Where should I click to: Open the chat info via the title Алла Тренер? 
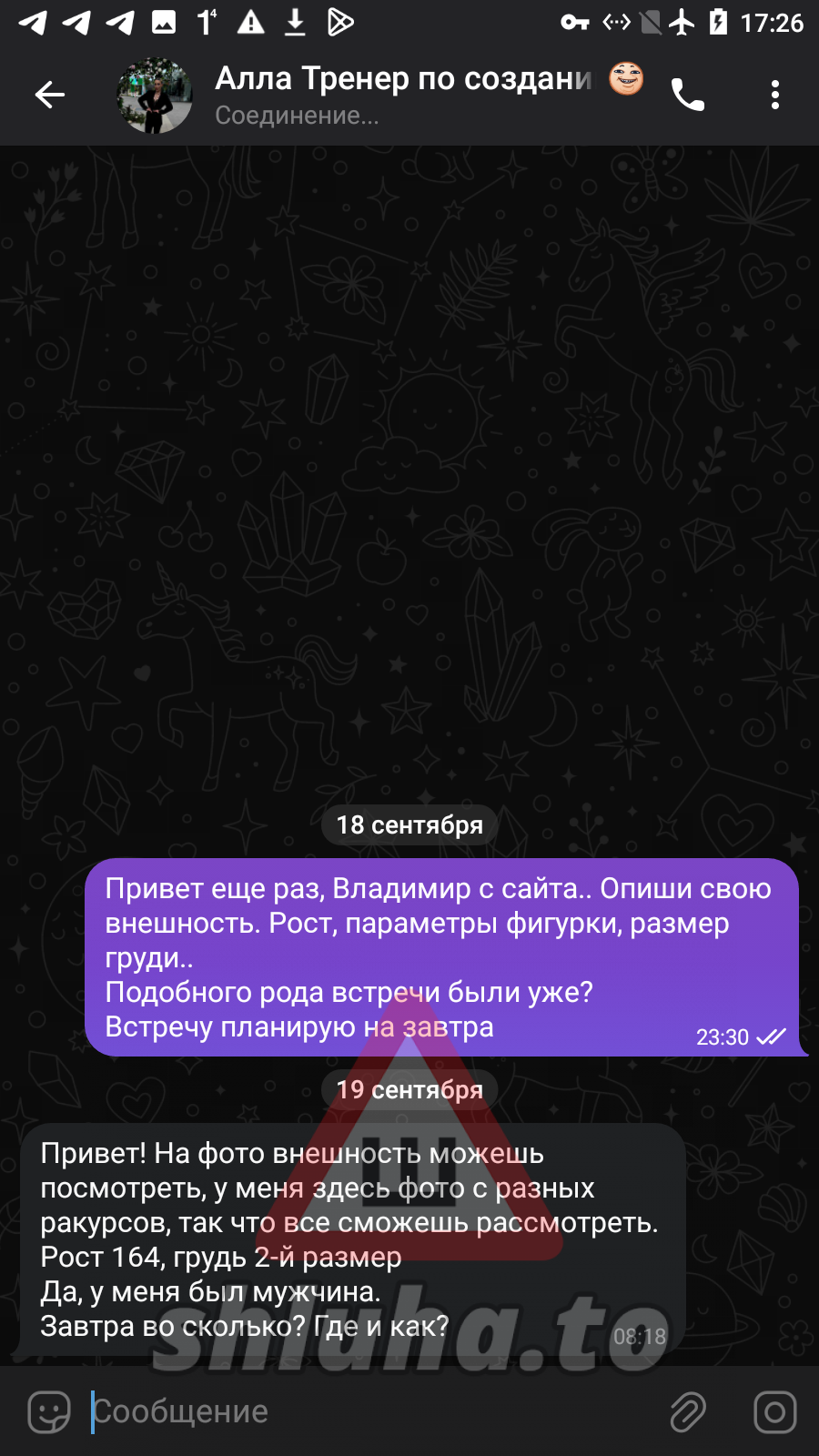point(403,80)
